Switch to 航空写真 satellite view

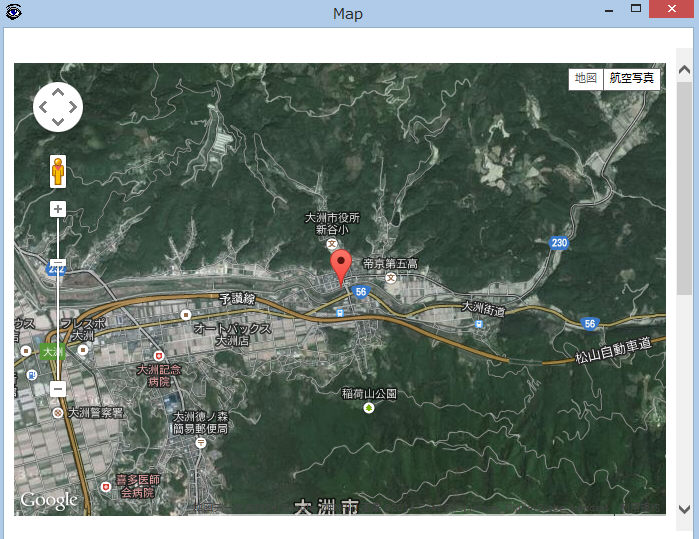tap(632, 79)
